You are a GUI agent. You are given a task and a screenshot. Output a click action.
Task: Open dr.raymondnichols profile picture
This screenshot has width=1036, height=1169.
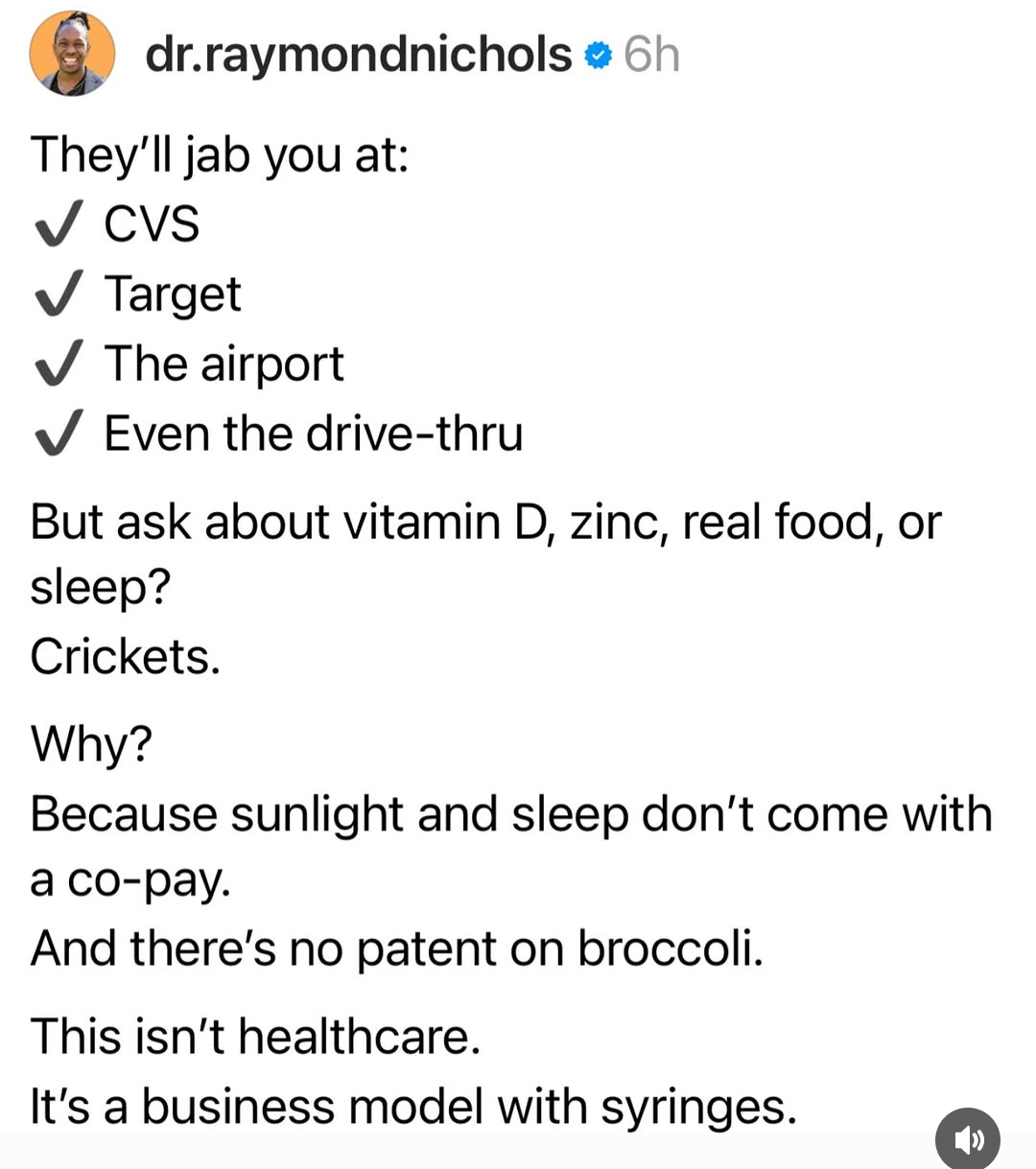point(72,54)
